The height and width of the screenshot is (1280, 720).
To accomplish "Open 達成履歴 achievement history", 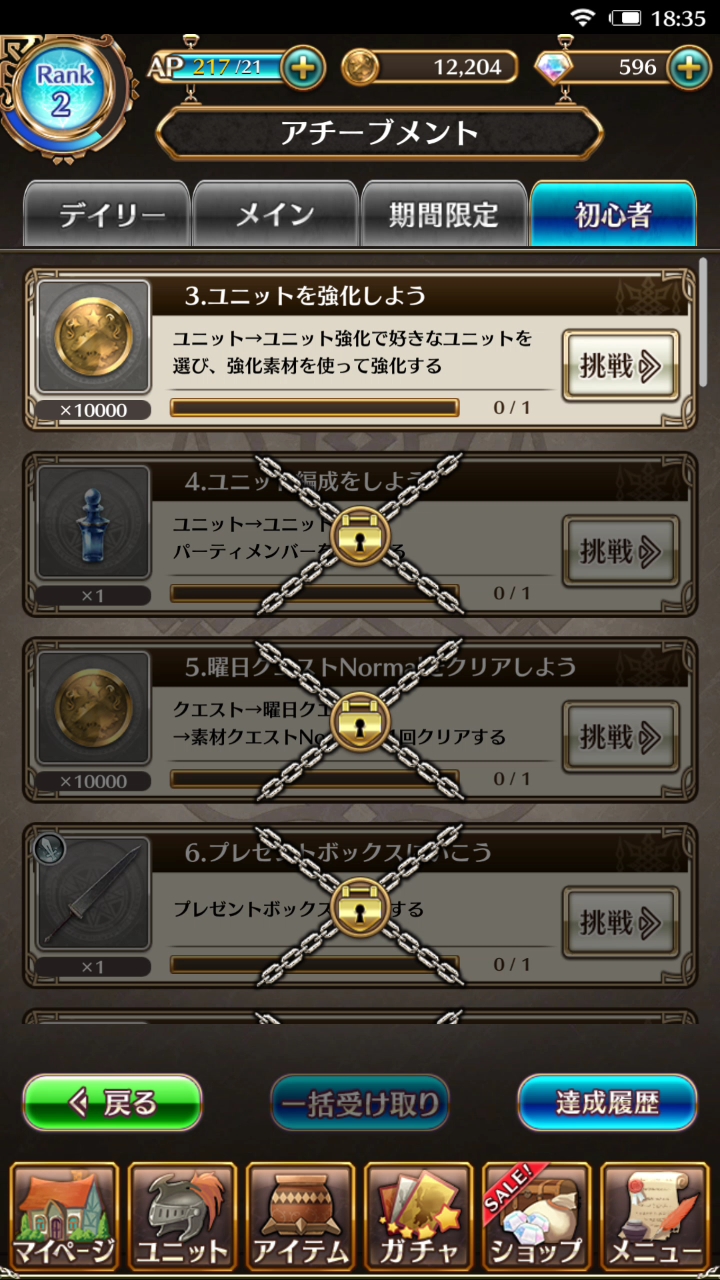I will pyautogui.click(x=607, y=1103).
